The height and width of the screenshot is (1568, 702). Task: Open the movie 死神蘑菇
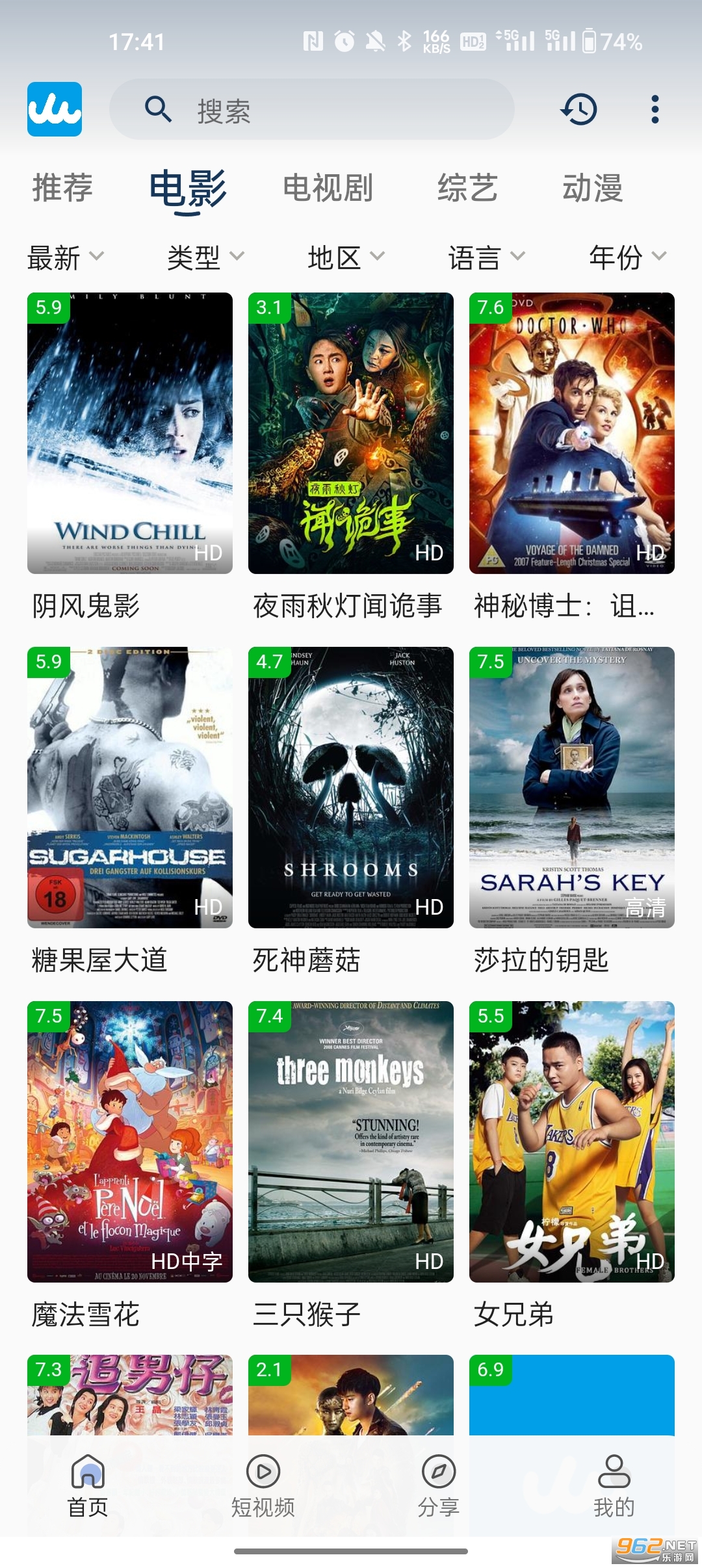pos(351,787)
